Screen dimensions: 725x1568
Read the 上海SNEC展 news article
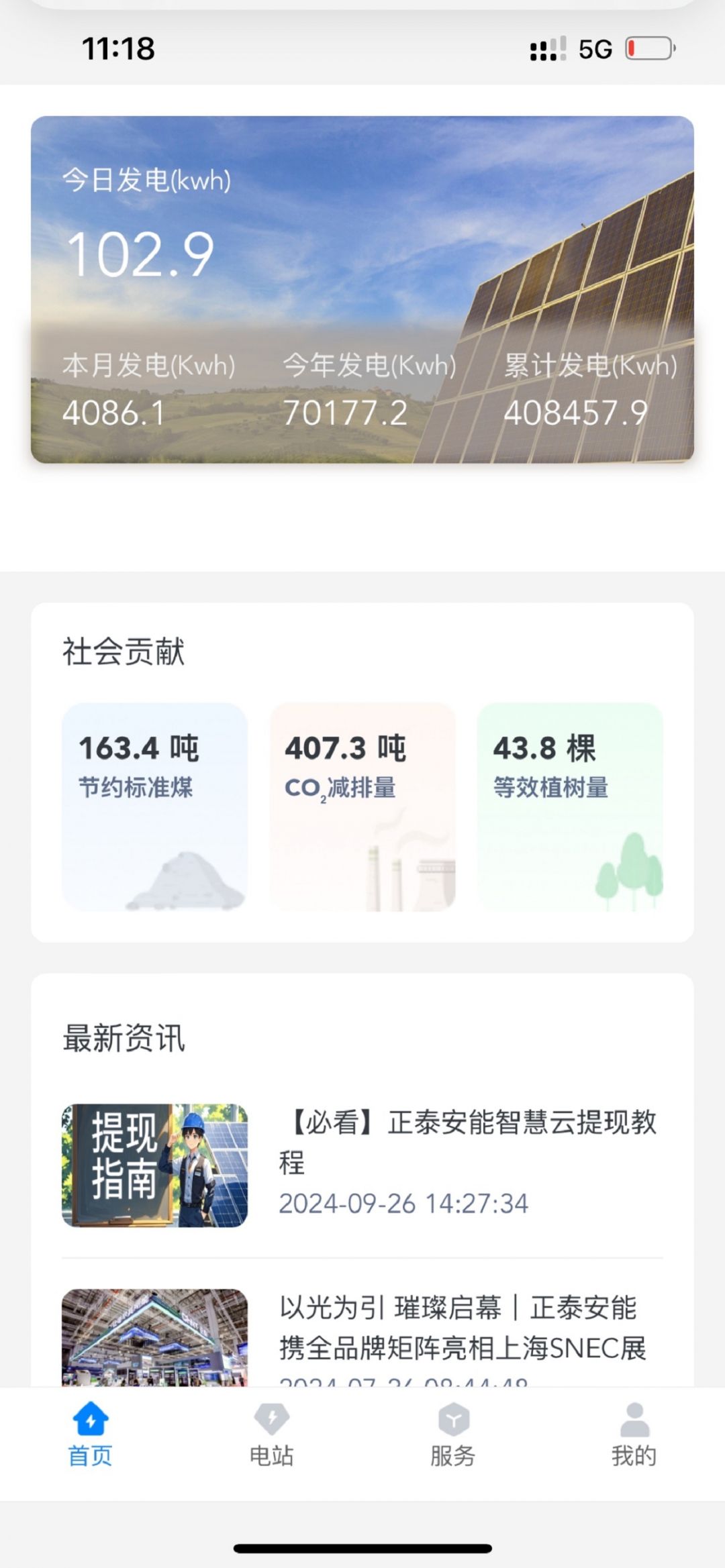point(462,1328)
